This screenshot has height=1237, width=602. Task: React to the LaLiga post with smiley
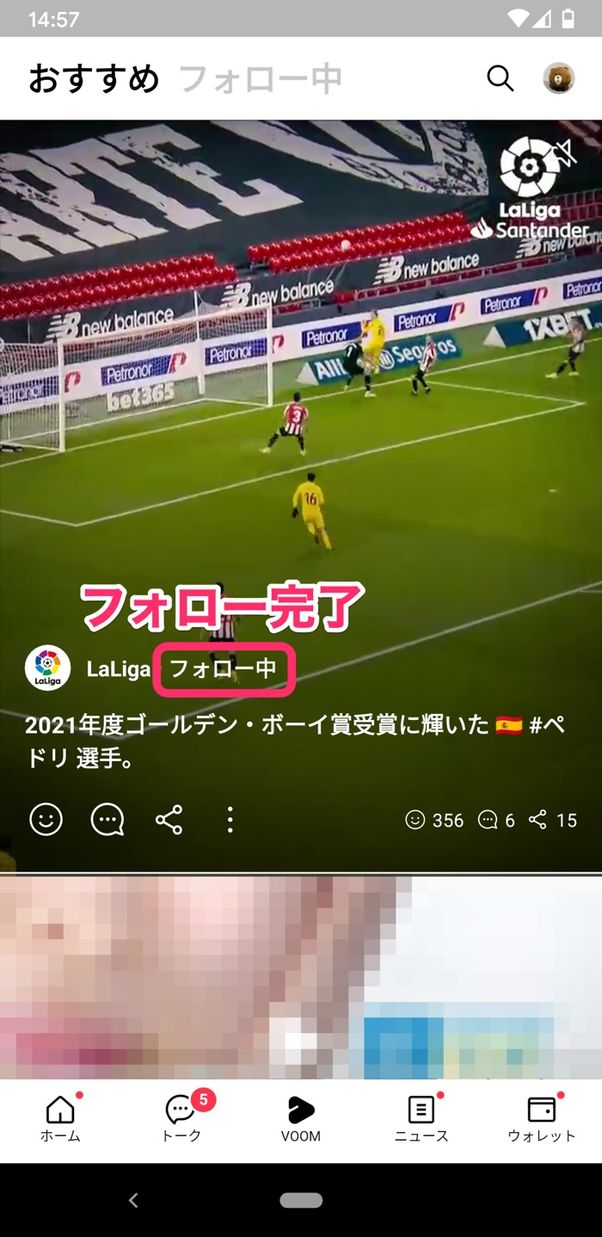point(46,820)
